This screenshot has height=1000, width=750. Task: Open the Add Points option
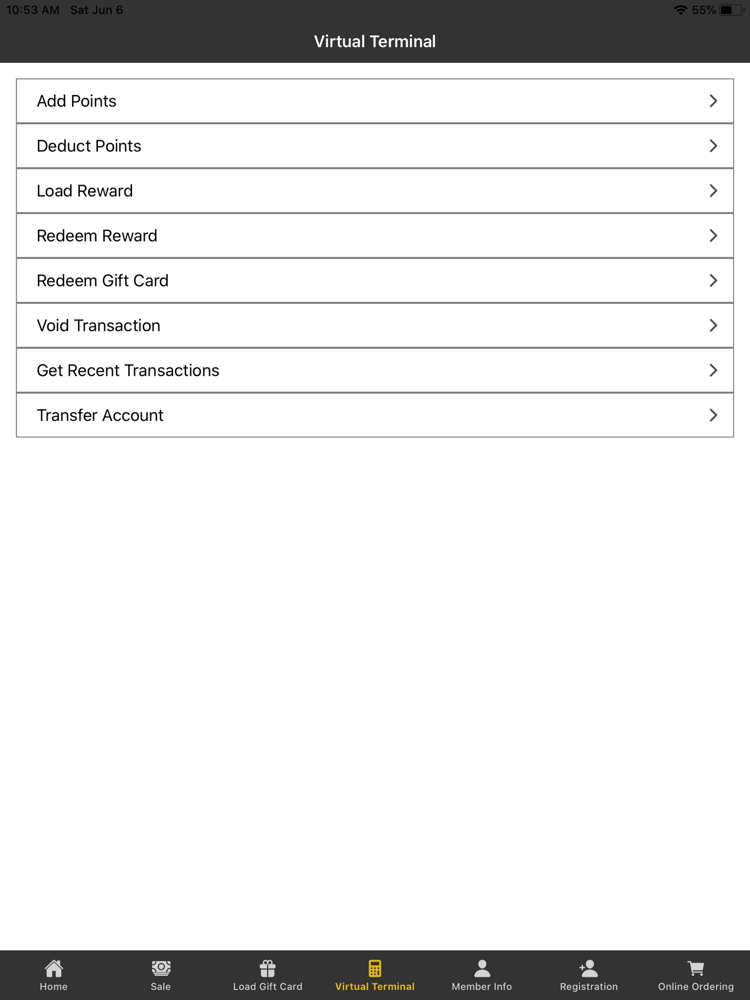[x=375, y=101]
